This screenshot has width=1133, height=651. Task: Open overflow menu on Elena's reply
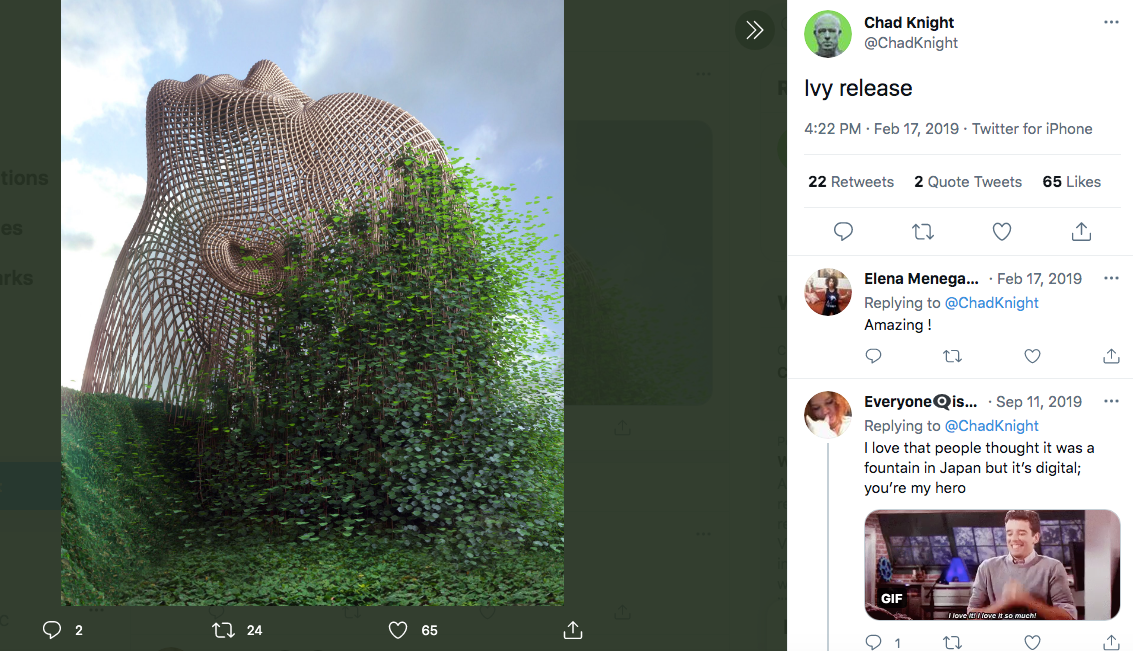coord(1111,278)
